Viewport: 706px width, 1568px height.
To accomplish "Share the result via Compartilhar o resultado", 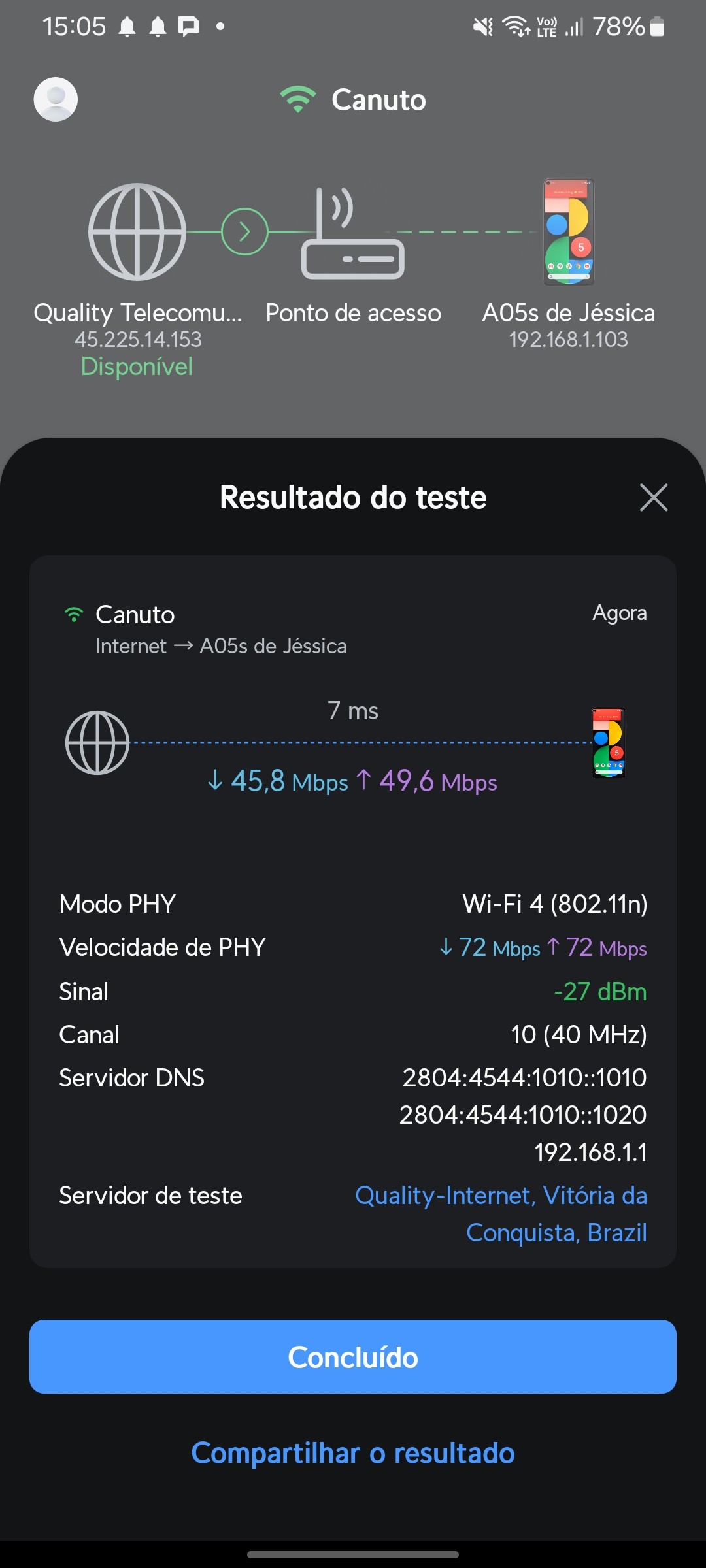I will 353,1454.
